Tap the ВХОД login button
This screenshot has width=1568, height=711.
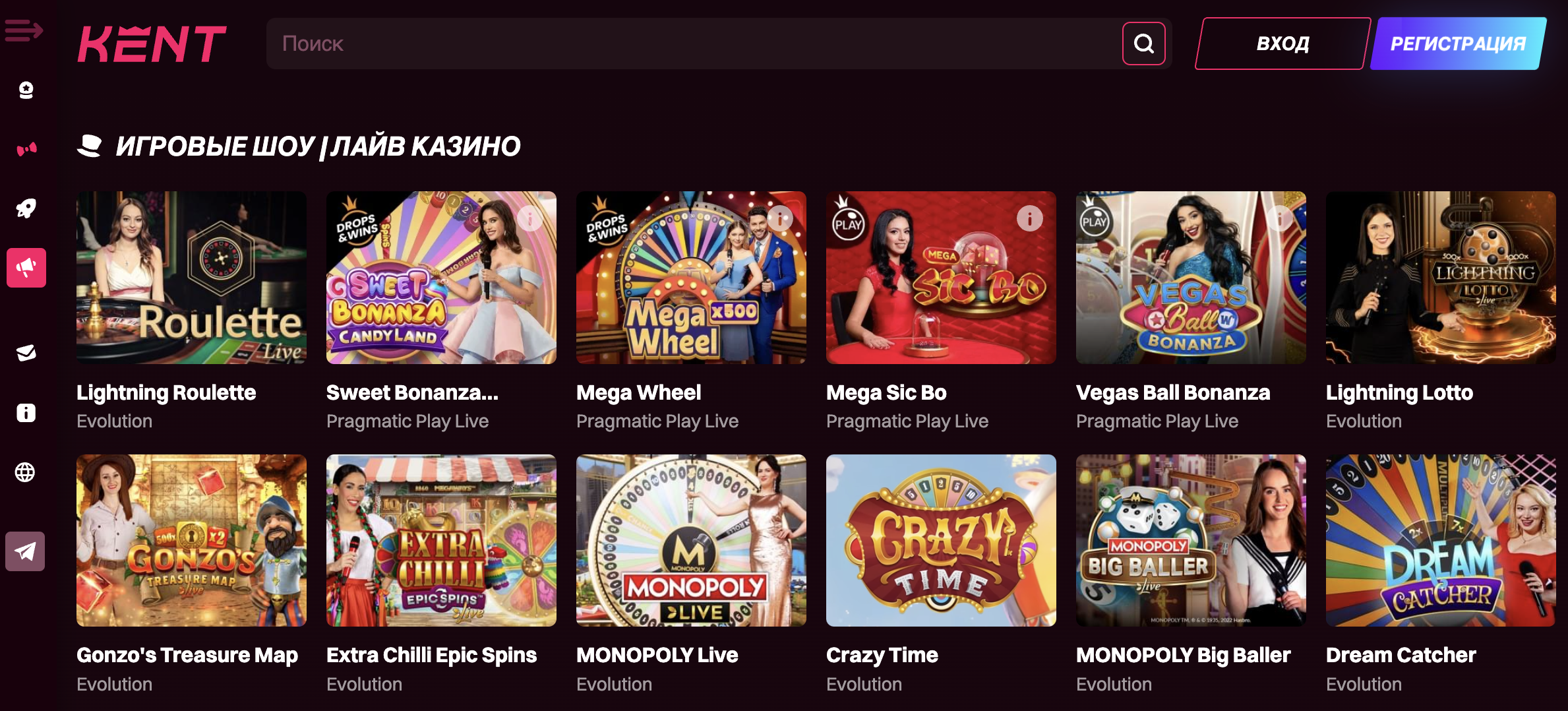[1282, 44]
